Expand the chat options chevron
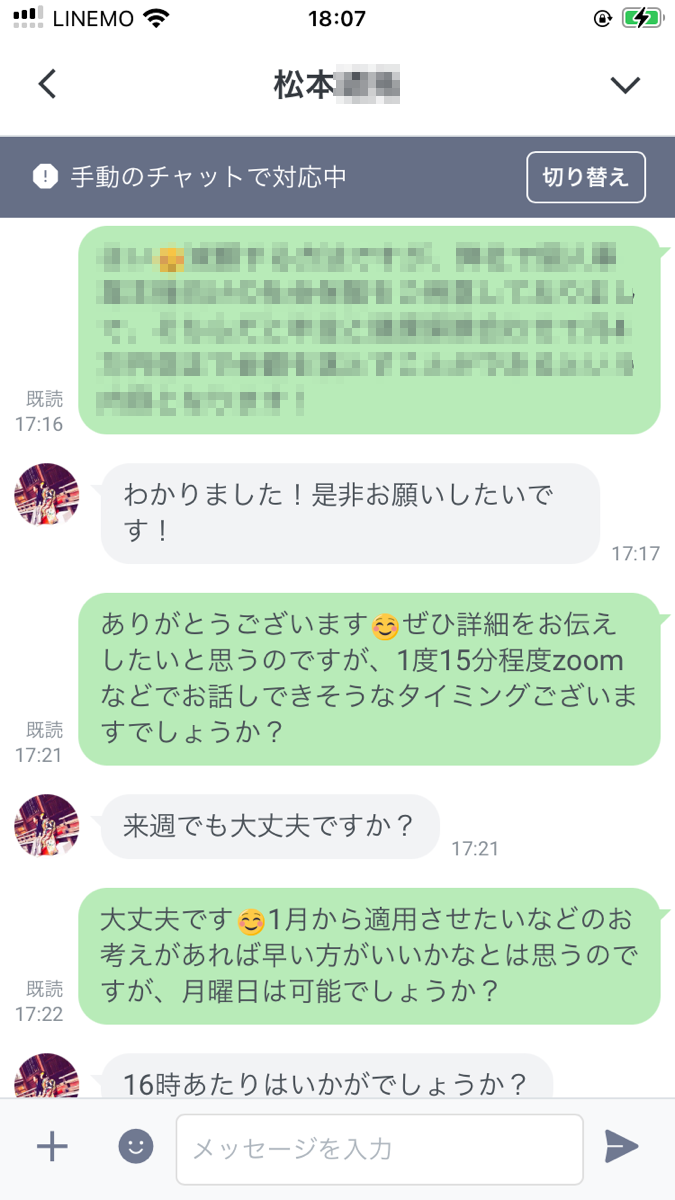The height and width of the screenshot is (1200, 675). point(625,85)
